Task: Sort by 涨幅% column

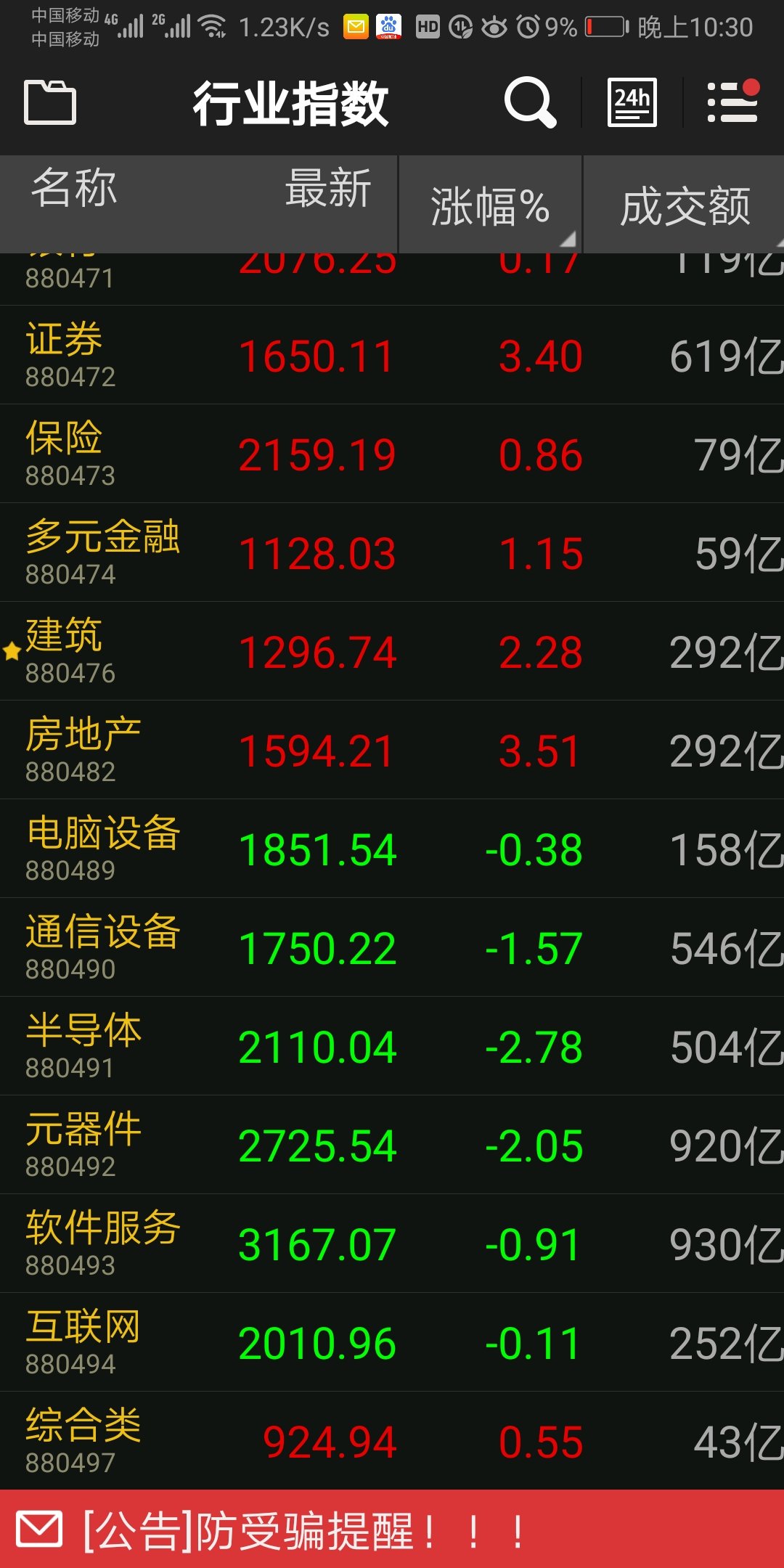Action: pyautogui.click(x=490, y=206)
